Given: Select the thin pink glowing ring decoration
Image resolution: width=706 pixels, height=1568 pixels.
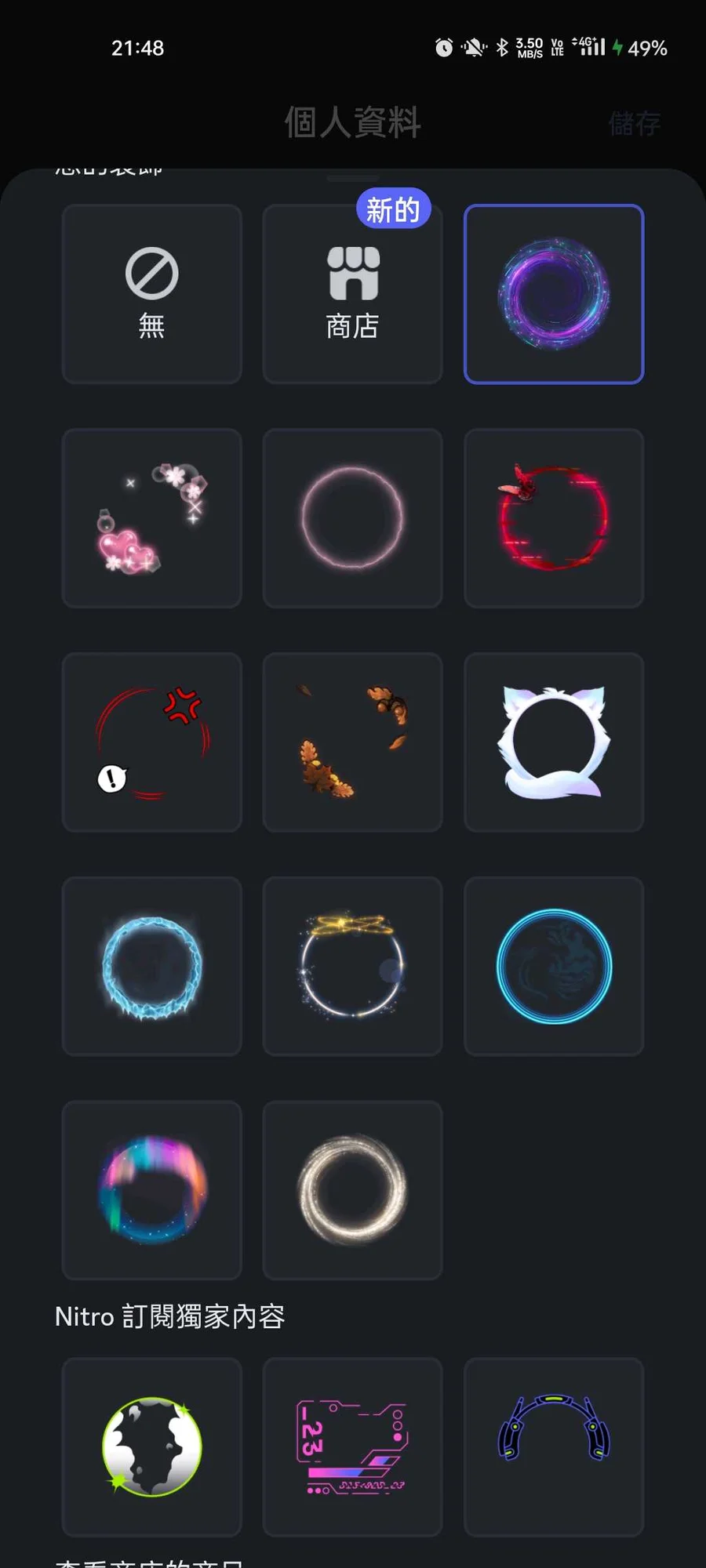Looking at the screenshot, I should point(352,518).
